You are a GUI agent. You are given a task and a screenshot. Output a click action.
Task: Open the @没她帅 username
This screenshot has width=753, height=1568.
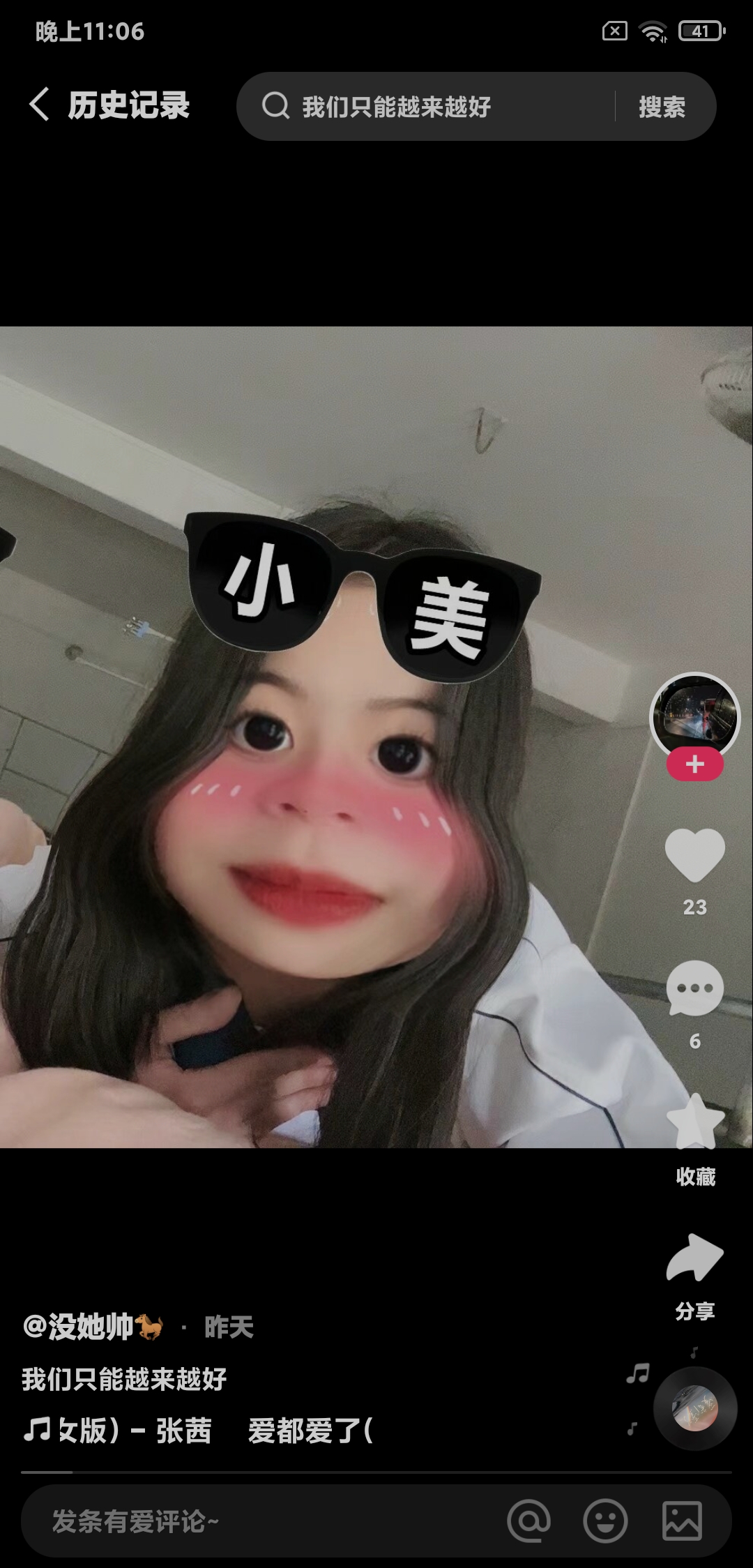[x=93, y=1327]
